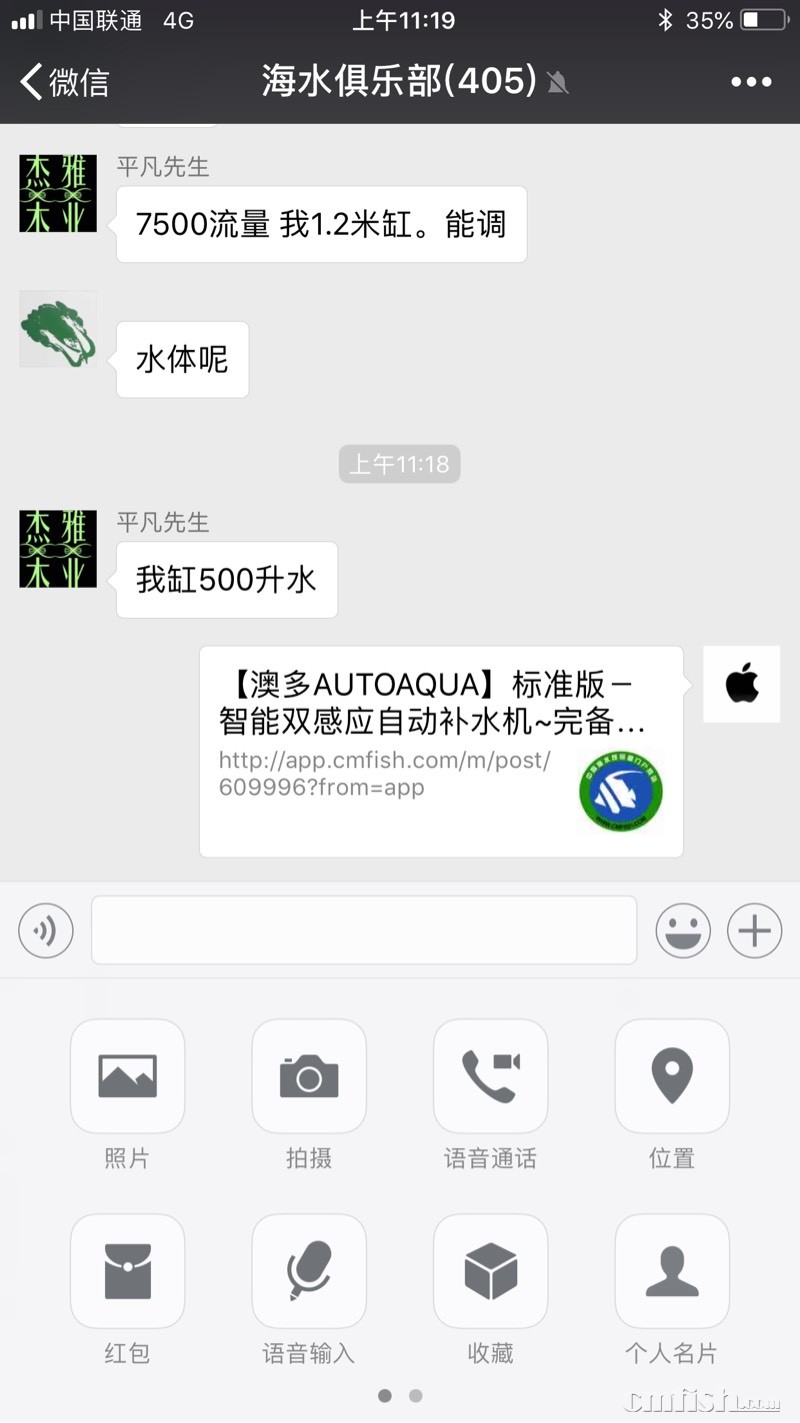Viewport: 800px width, 1423px height.
Task: Open the 澳多AUTOAQUA shared link card
Action: coord(441,751)
